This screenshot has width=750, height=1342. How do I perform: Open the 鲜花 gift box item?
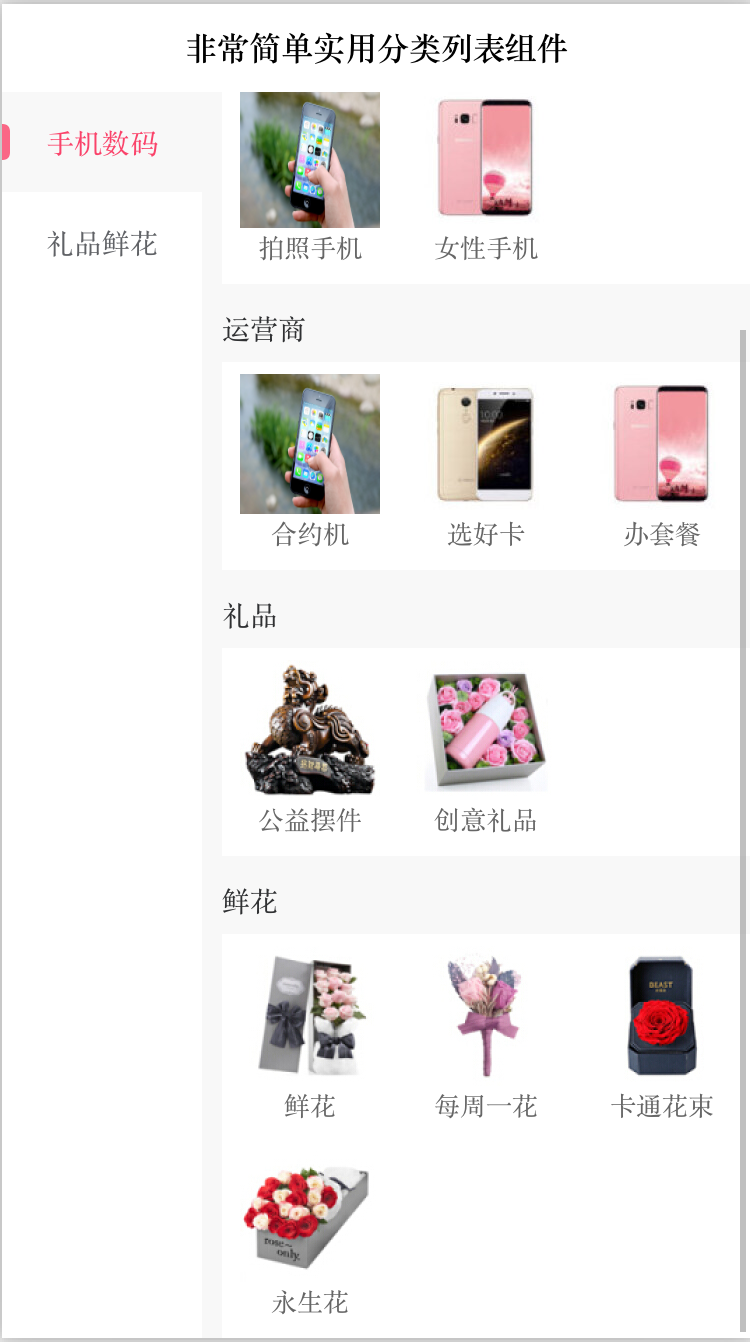[310, 1030]
